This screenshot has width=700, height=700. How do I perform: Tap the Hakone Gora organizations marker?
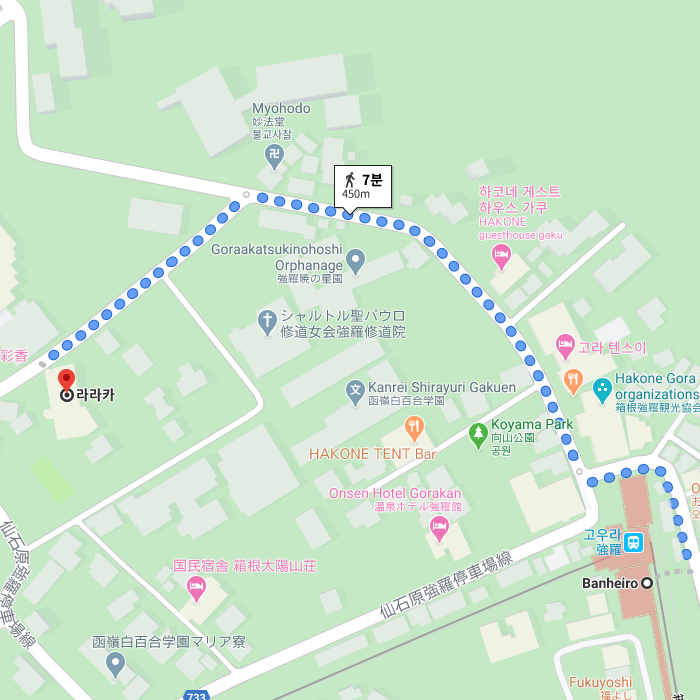point(602,389)
